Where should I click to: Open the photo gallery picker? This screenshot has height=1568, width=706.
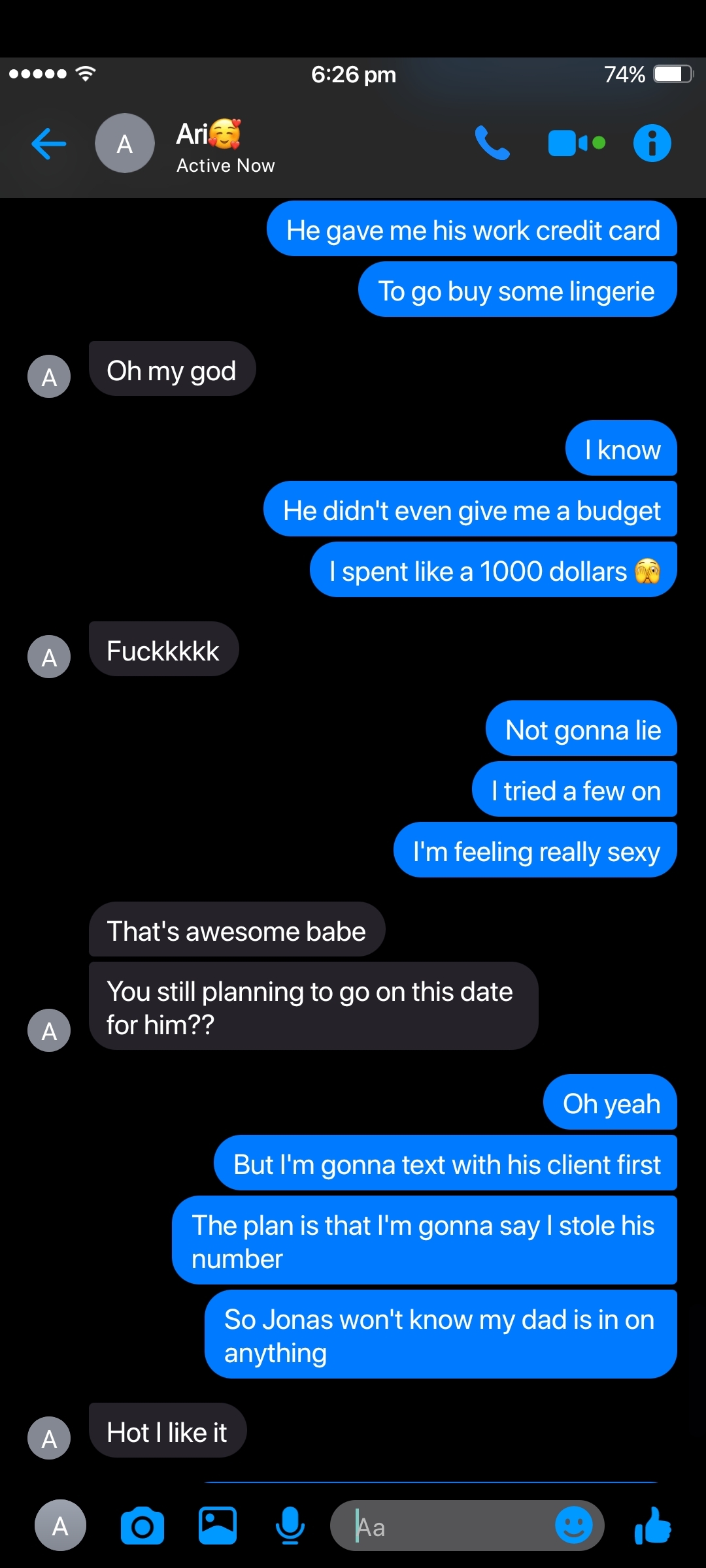point(218,1526)
